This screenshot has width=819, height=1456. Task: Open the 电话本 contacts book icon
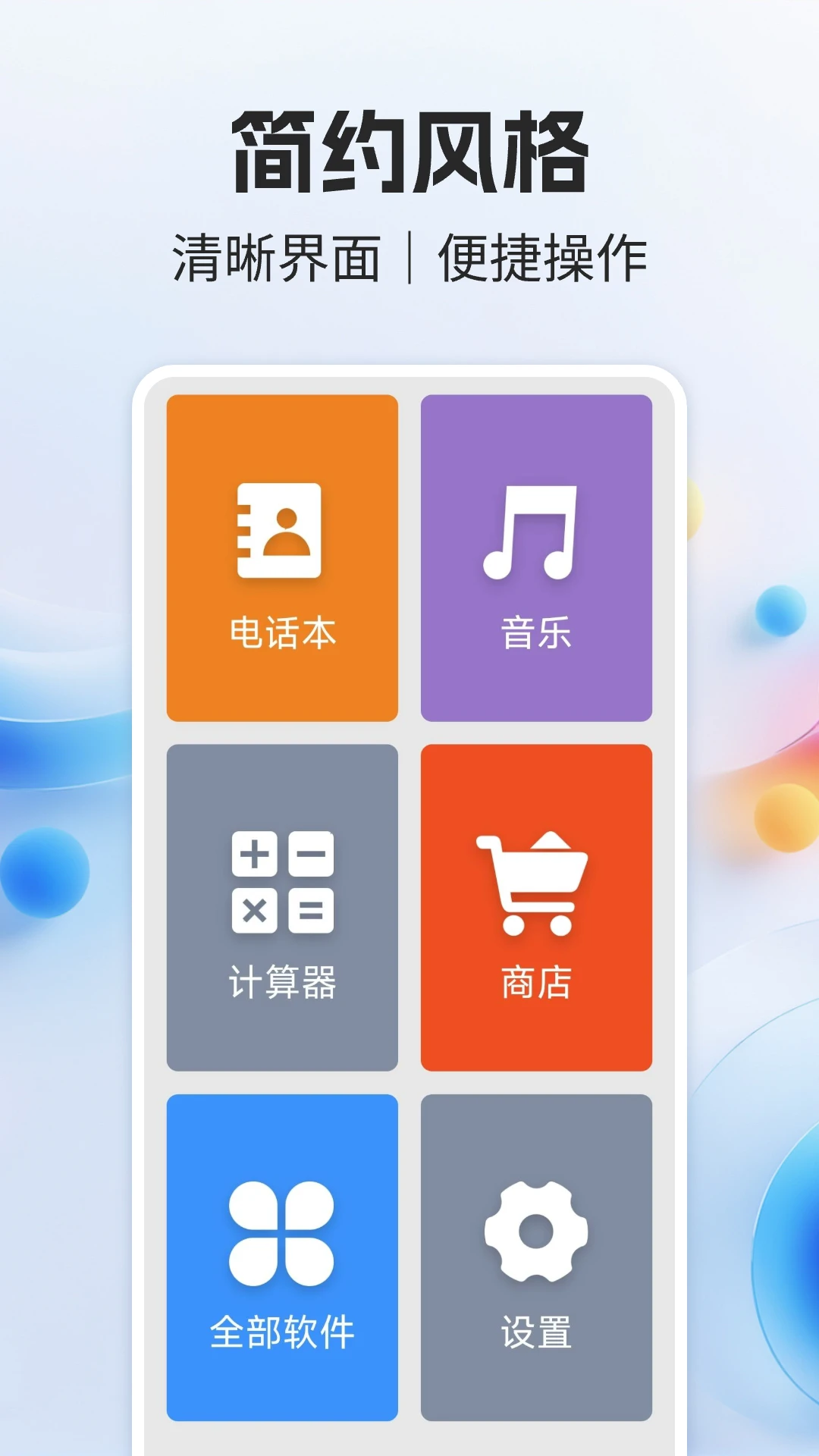click(281, 532)
